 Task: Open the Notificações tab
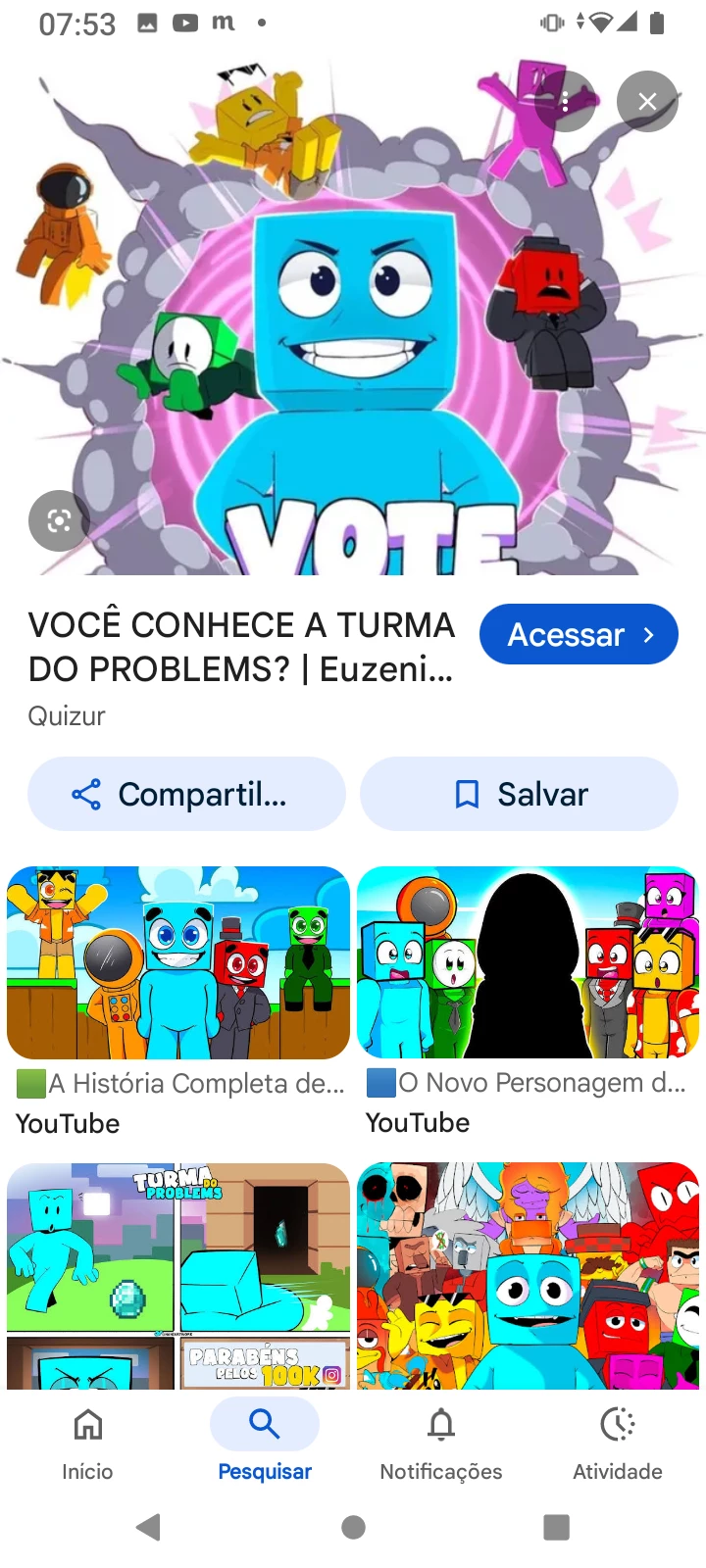point(441,1441)
